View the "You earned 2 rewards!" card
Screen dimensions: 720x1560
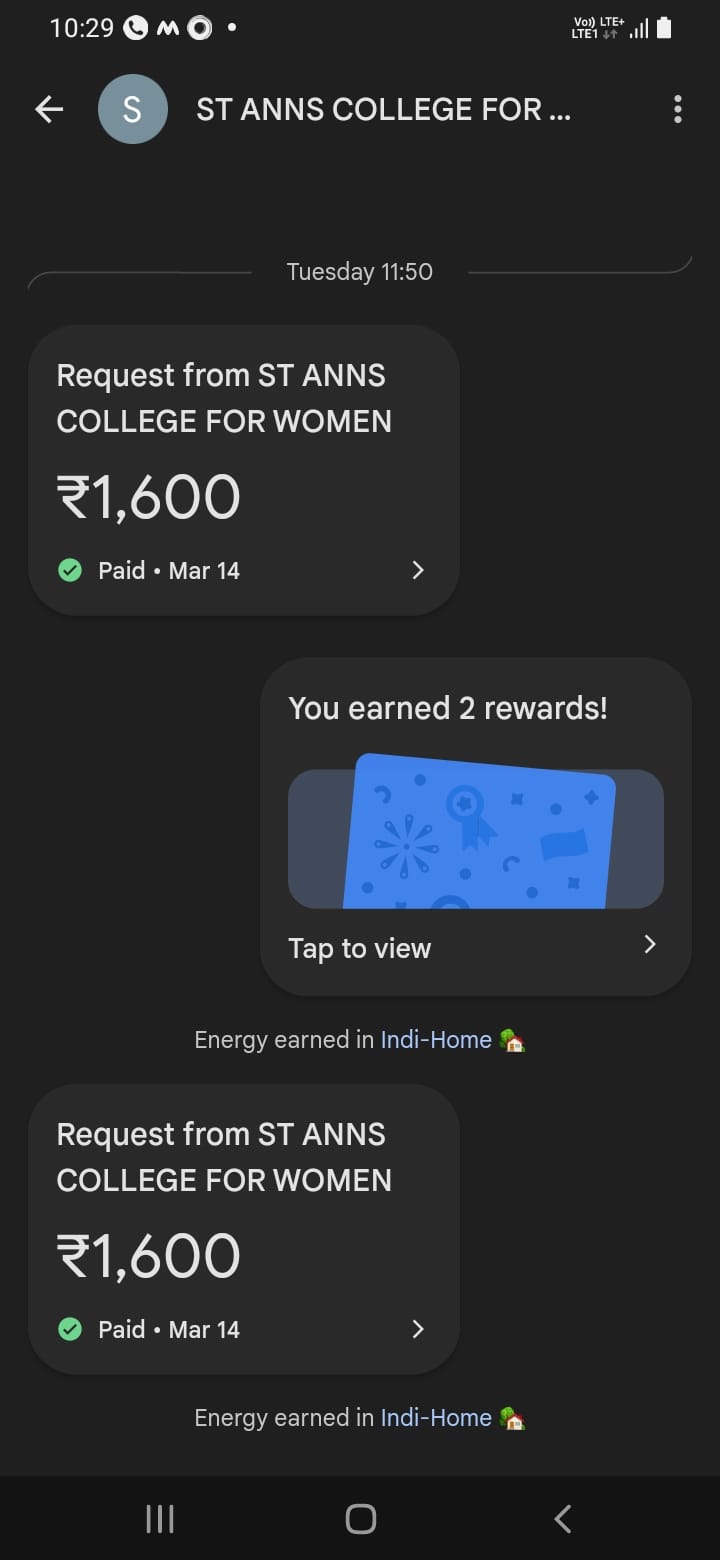pyautogui.click(x=475, y=827)
